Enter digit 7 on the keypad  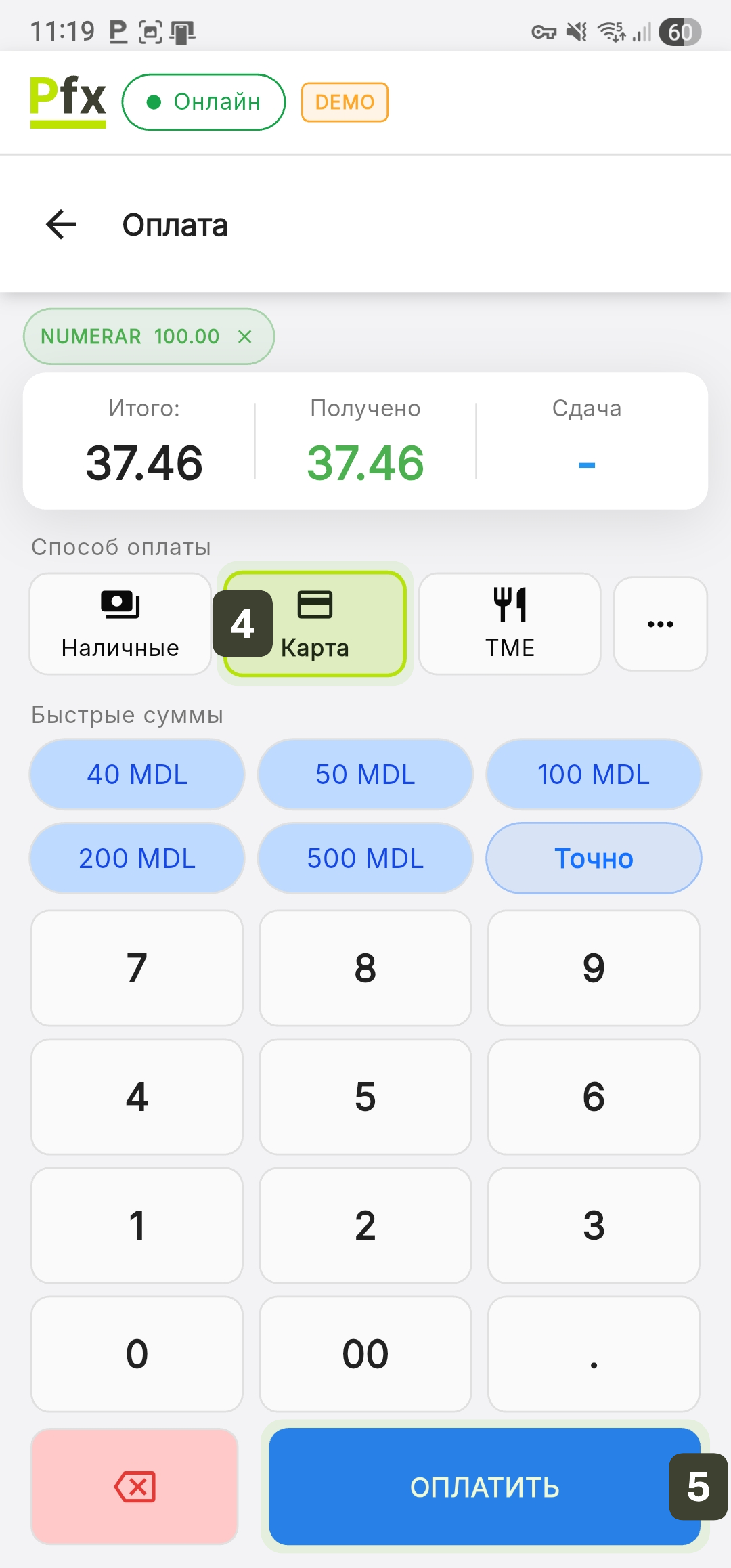pyautogui.click(x=137, y=968)
